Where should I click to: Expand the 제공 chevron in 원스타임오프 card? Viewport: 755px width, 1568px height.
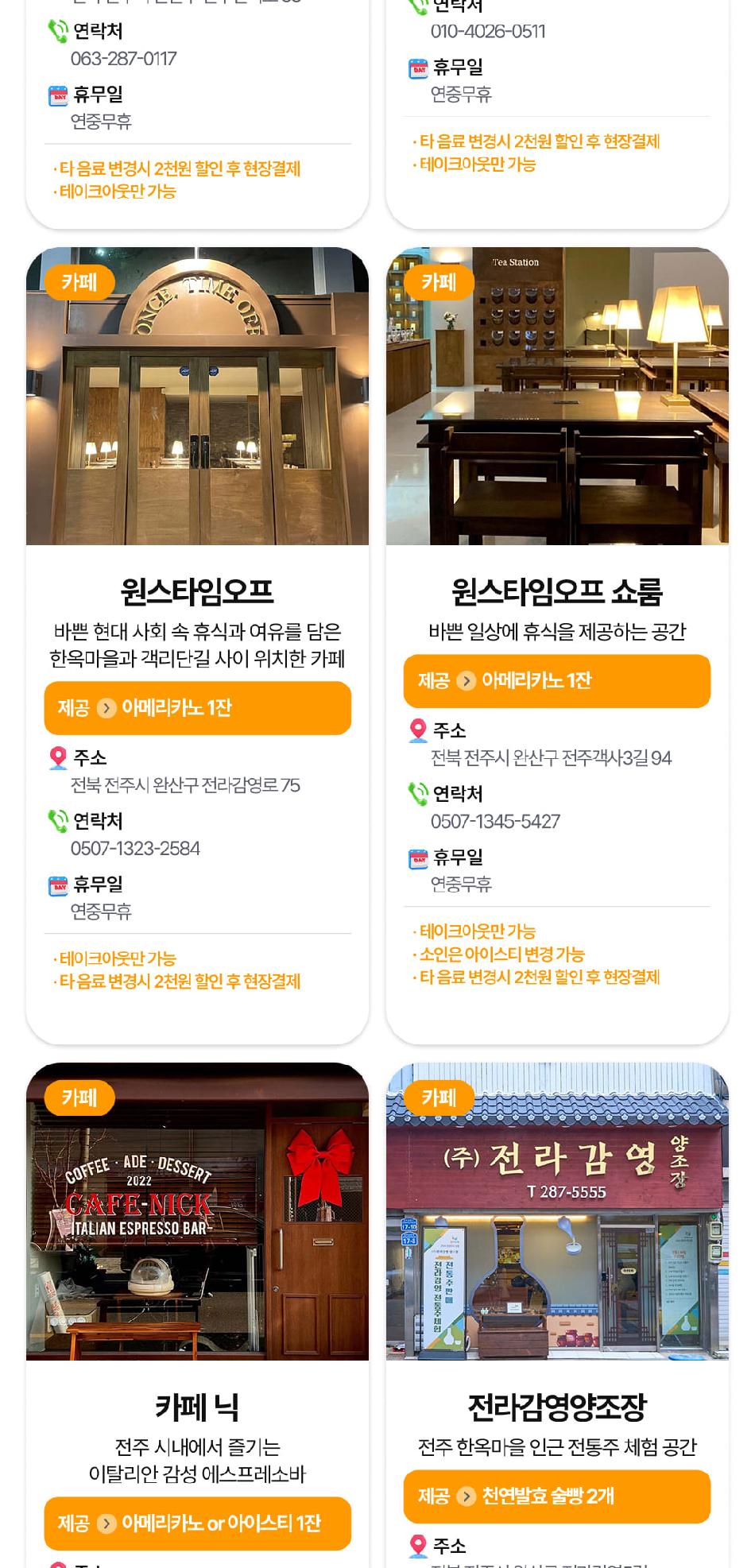pyautogui.click(x=108, y=708)
